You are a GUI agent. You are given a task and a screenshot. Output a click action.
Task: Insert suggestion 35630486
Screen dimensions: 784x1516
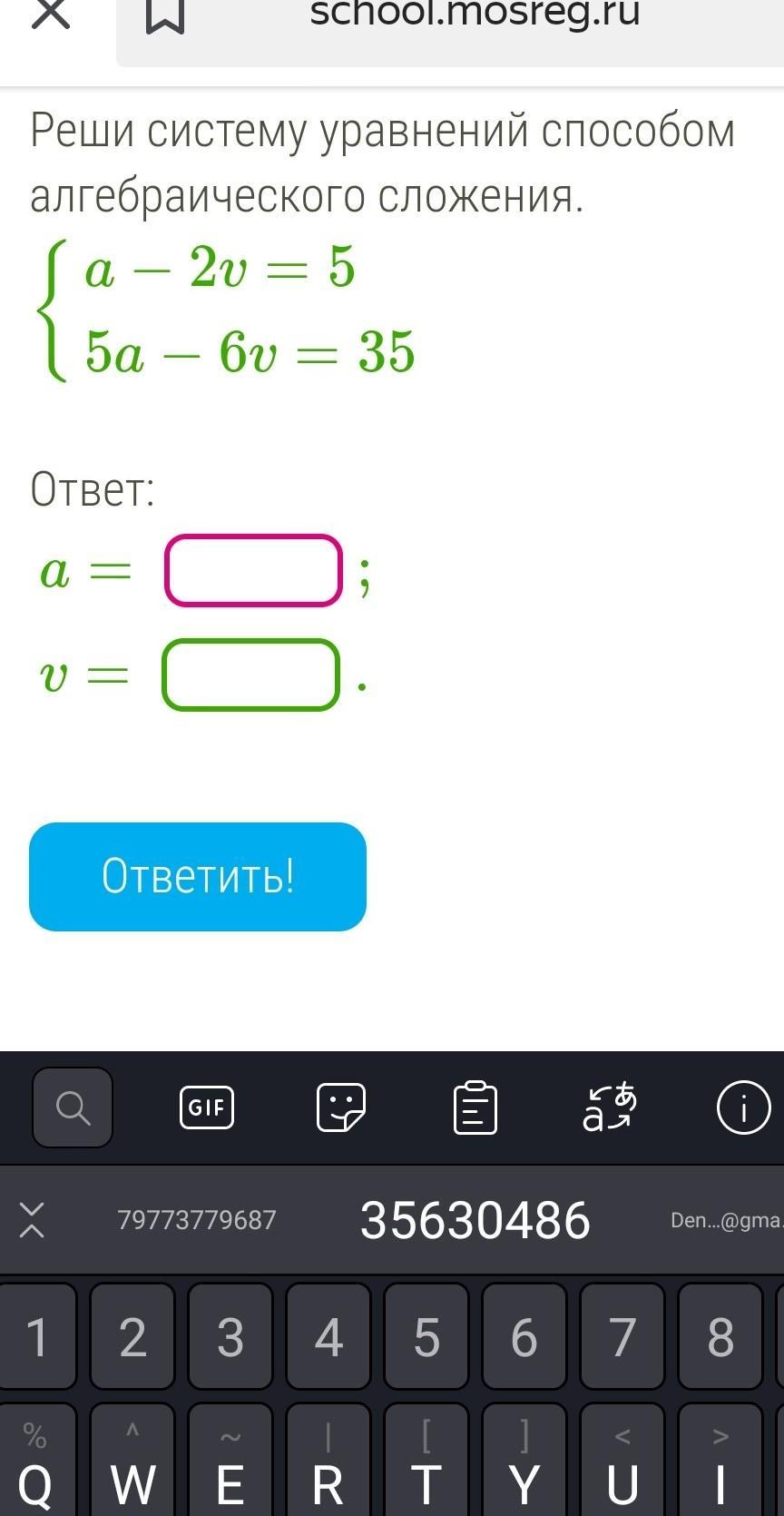[x=475, y=1220]
